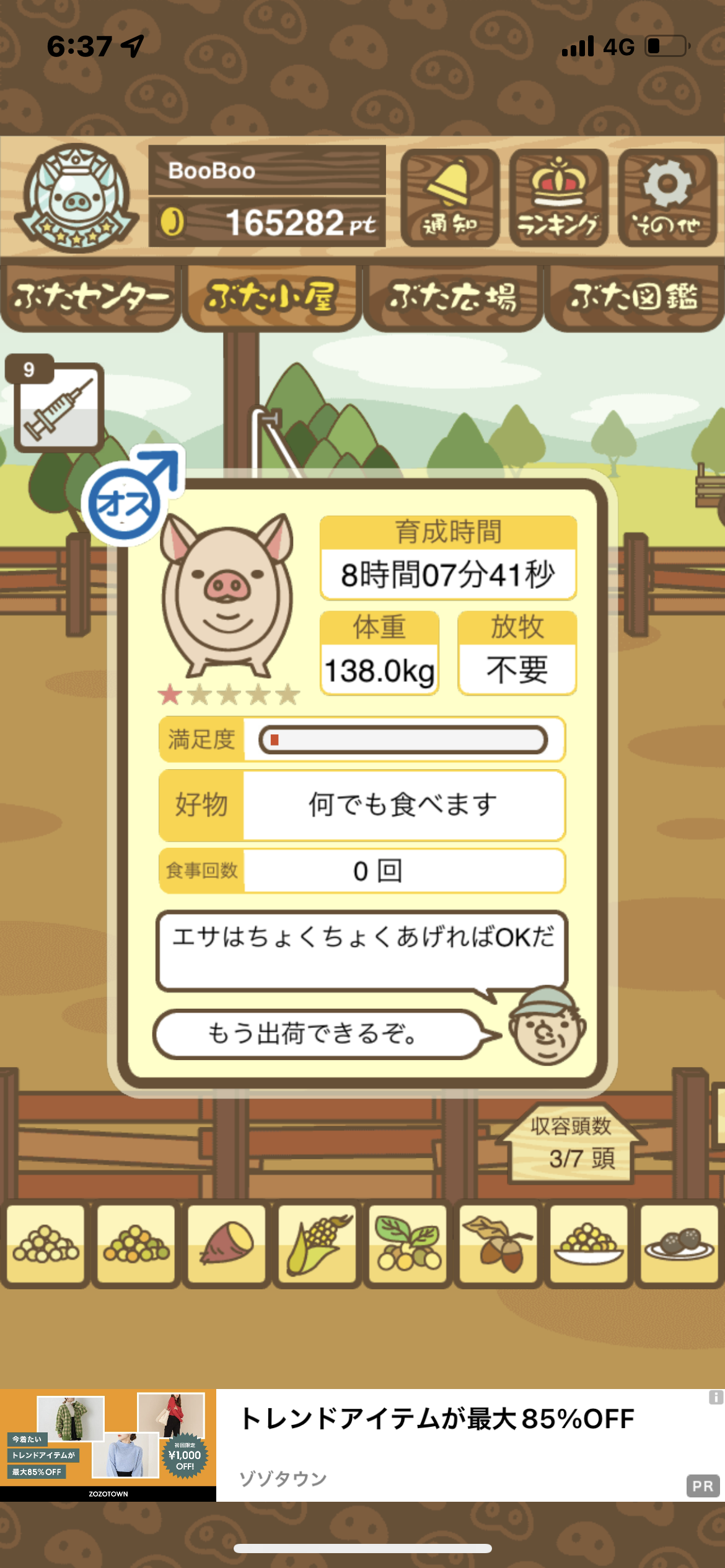
Task: Select the dark truffle plate feed
Action: pyautogui.click(x=679, y=1244)
